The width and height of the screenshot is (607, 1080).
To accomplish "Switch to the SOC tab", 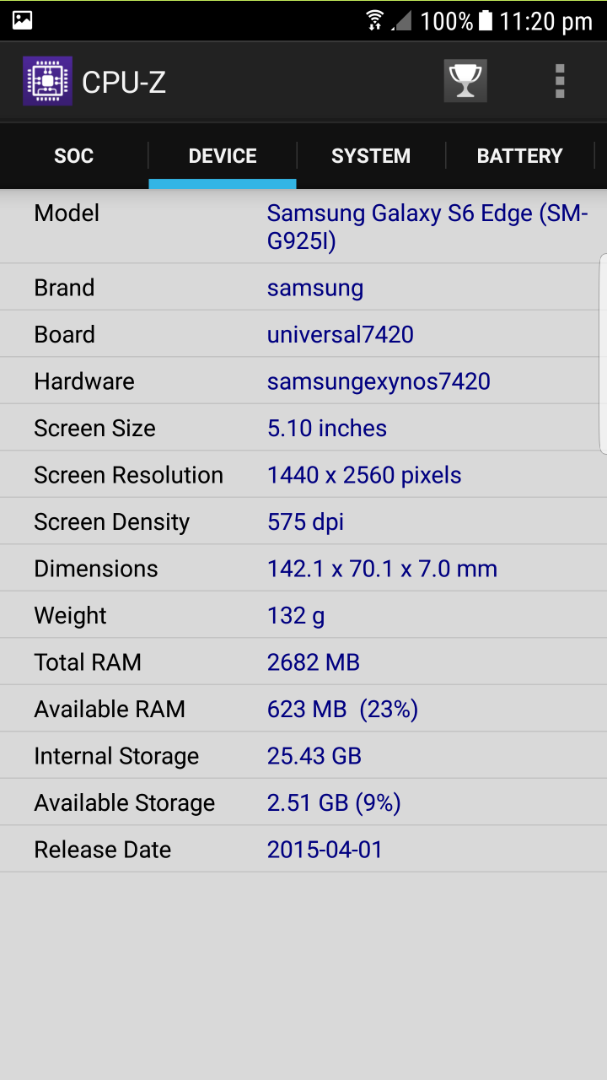I will coord(74,156).
